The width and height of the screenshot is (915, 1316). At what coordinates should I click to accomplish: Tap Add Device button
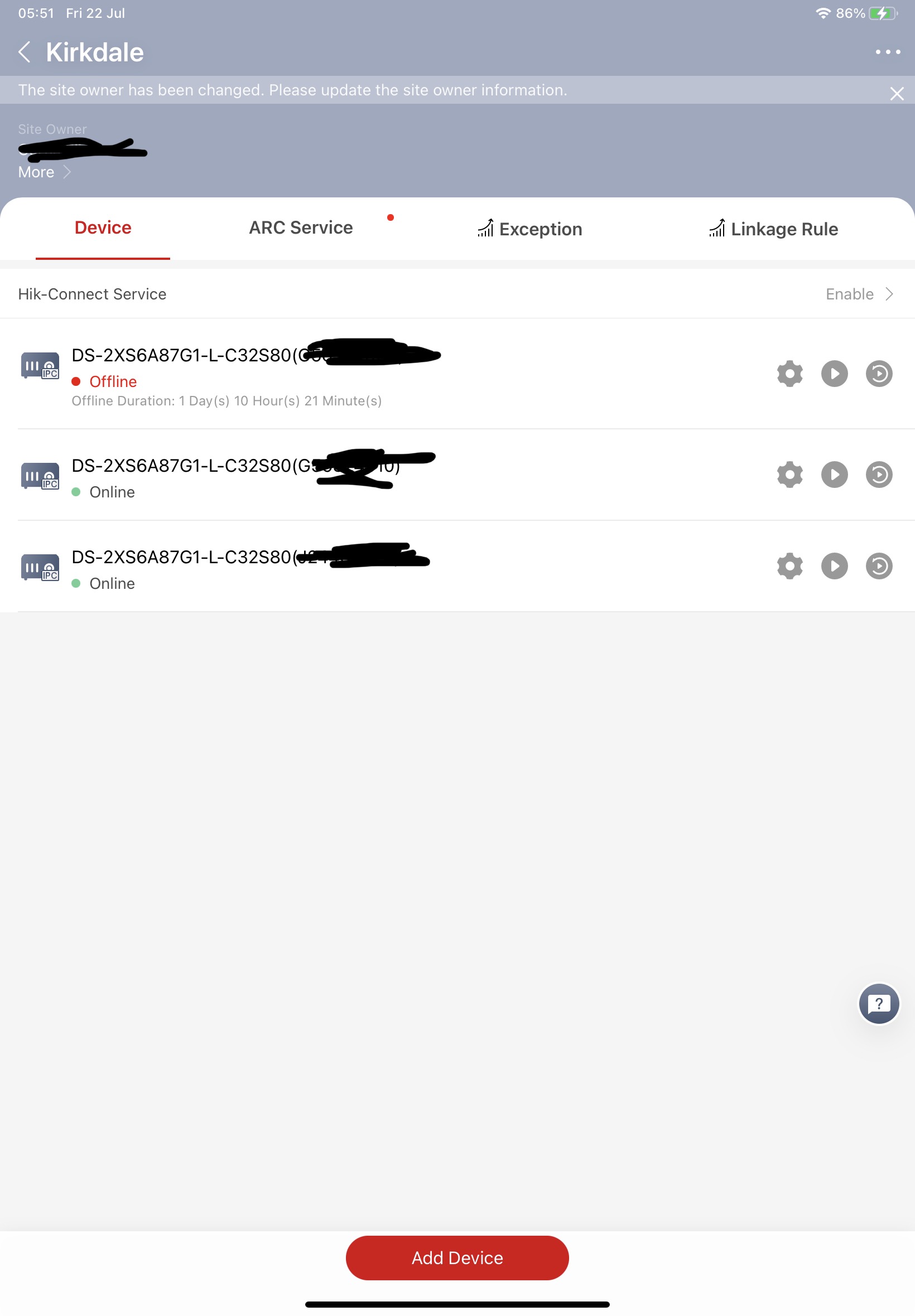coord(457,1257)
